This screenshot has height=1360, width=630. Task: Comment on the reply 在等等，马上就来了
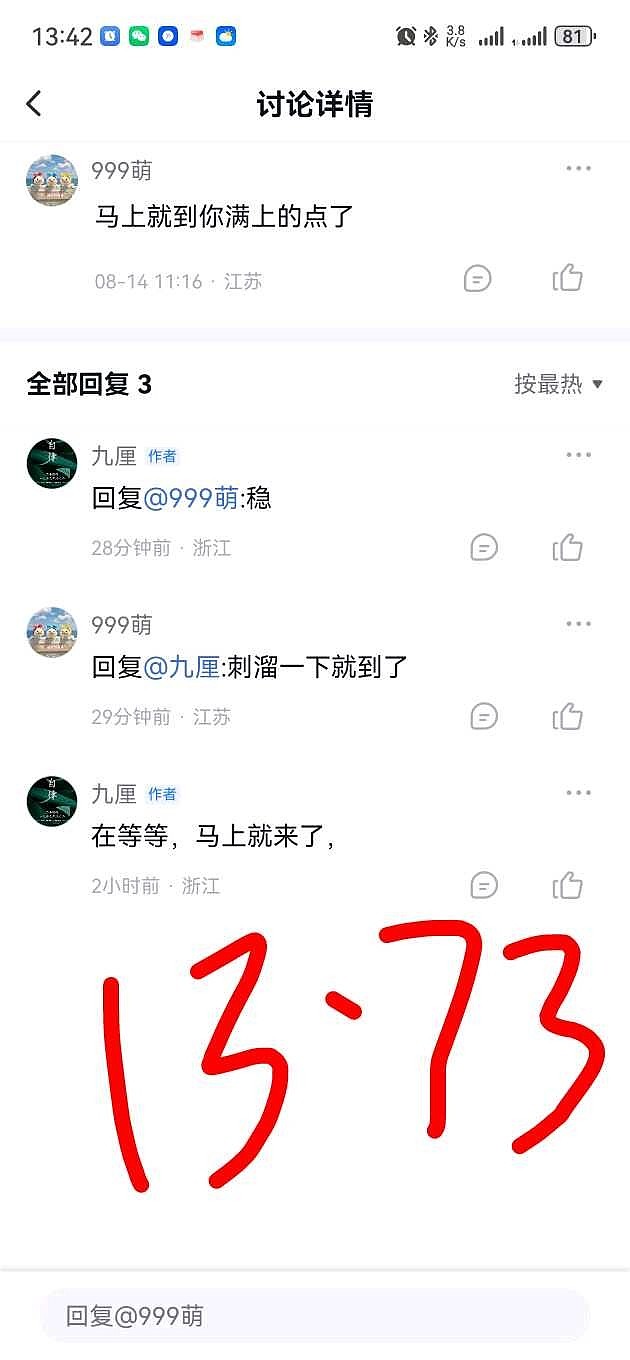484,885
